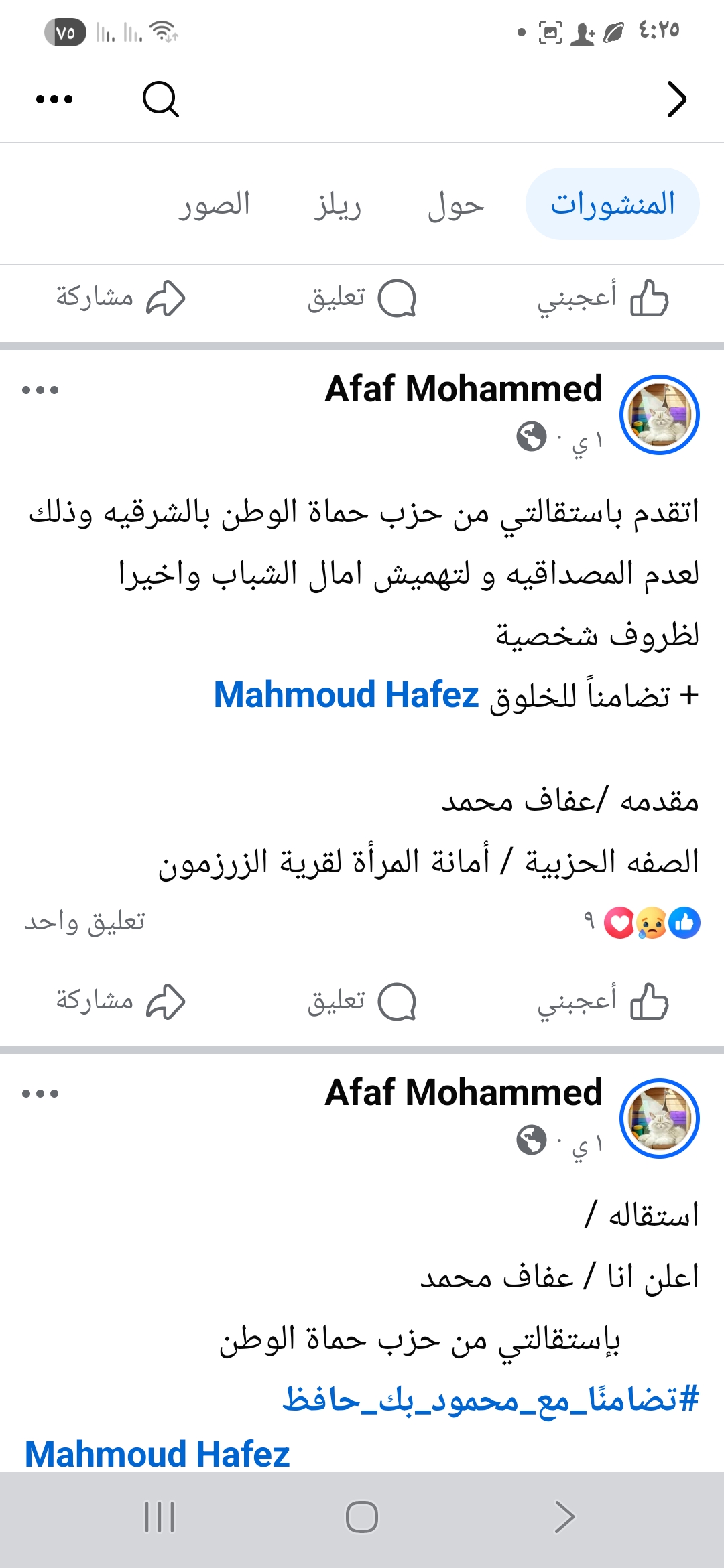Go to the phone's home screen
724x1568 pixels.
coord(362,1517)
